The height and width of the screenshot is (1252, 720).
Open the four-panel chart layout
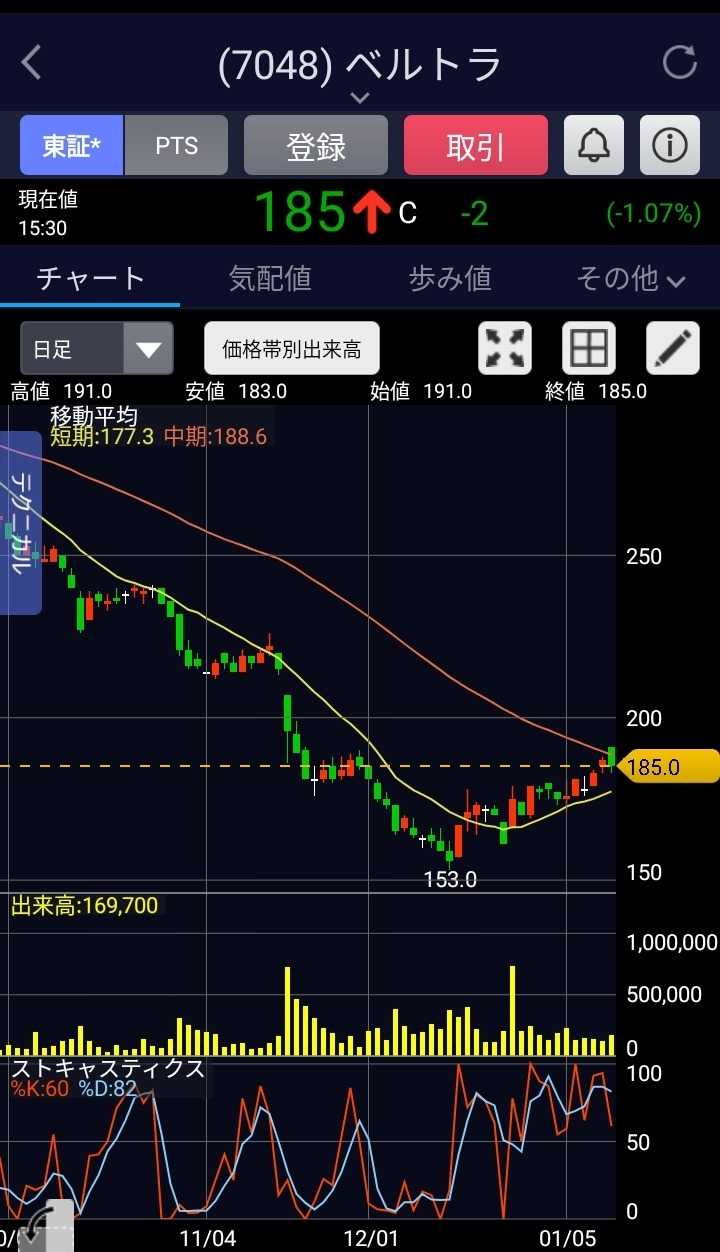tap(589, 349)
